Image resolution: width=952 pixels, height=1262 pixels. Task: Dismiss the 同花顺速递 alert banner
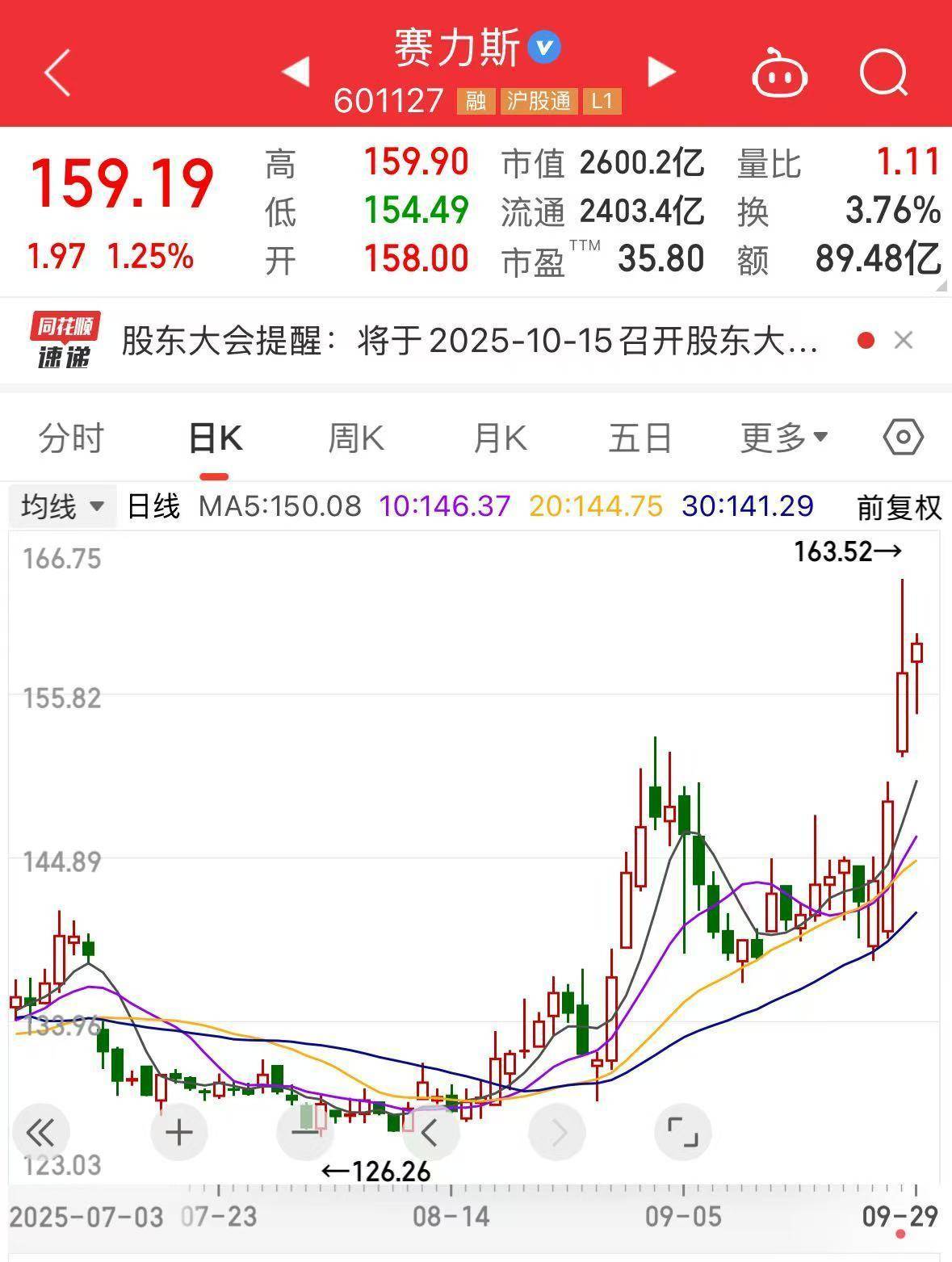click(904, 341)
